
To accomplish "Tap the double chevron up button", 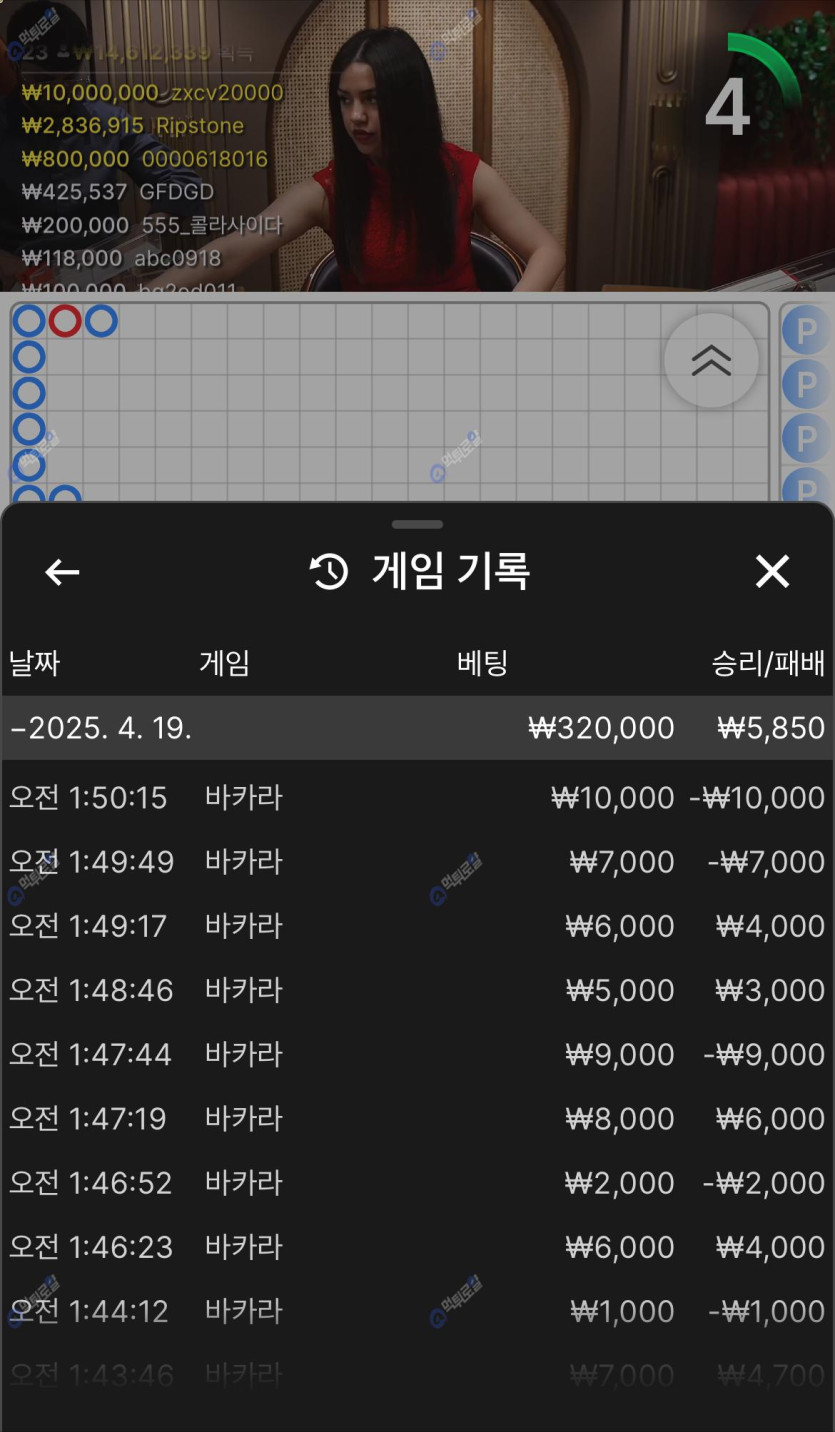I will (x=711, y=361).
